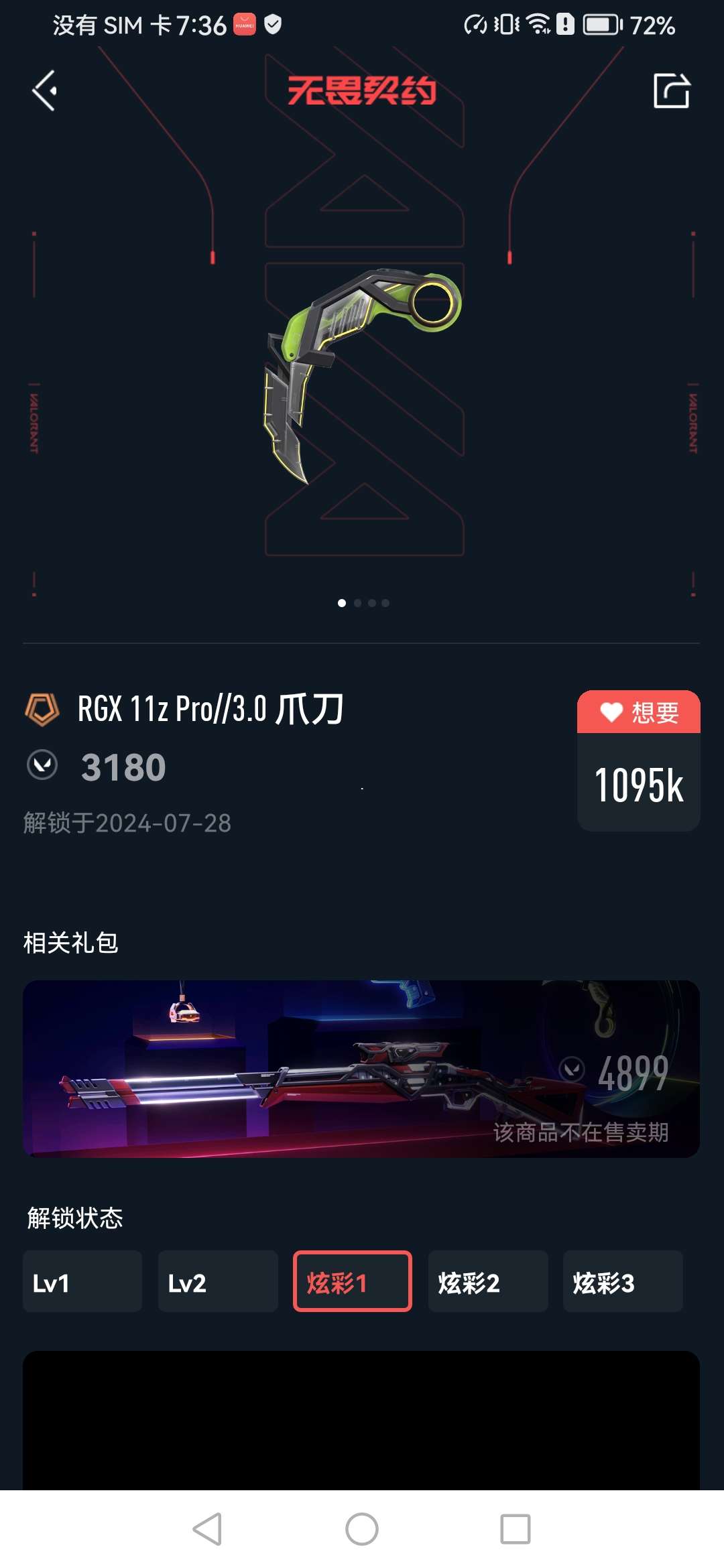Viewport: 724px width, 1568px height.
Task: Tap the image carousel page indicator dots
Action: tap(363, 603)
